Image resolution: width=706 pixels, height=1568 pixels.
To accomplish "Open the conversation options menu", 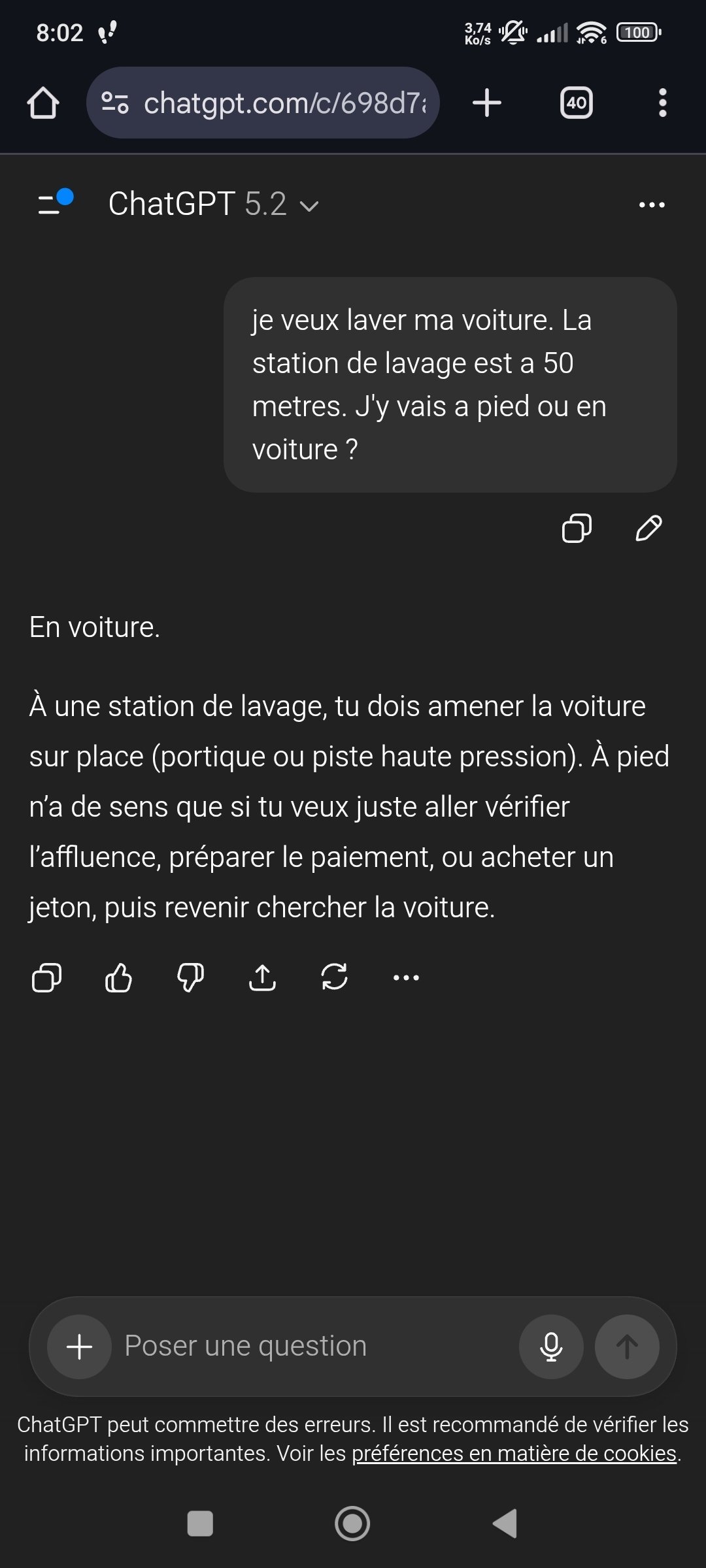I will pyautogui.click(x=652, y=205).
